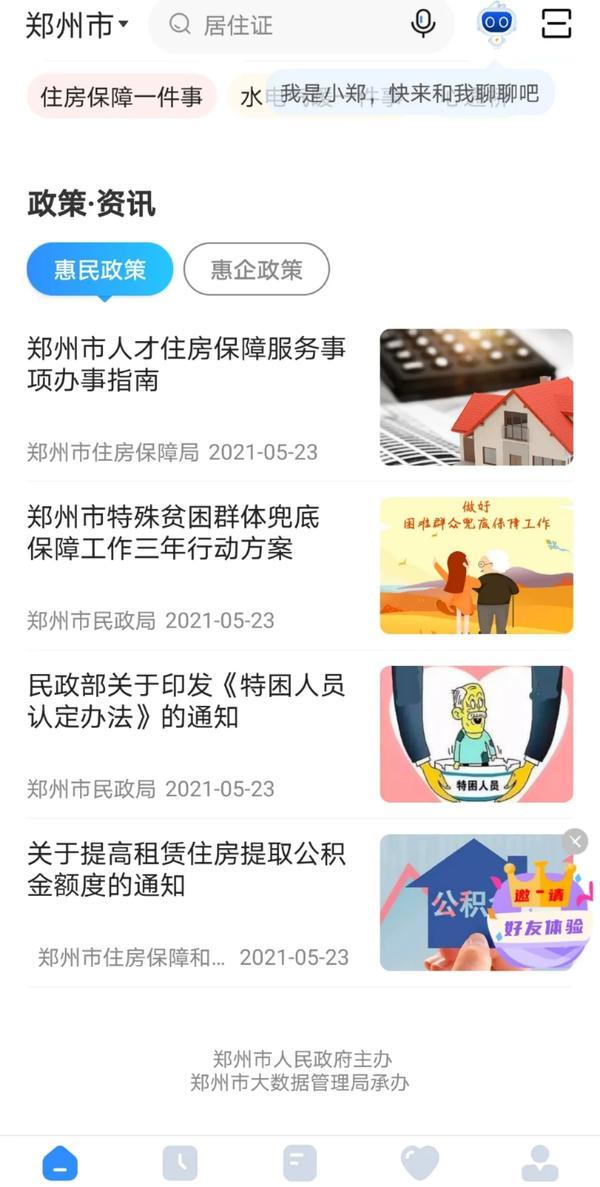The height and width of the screenshot is (1187, 600).
Task: Open the 郑州市 city selector dropdown
Action: [77, 25]
